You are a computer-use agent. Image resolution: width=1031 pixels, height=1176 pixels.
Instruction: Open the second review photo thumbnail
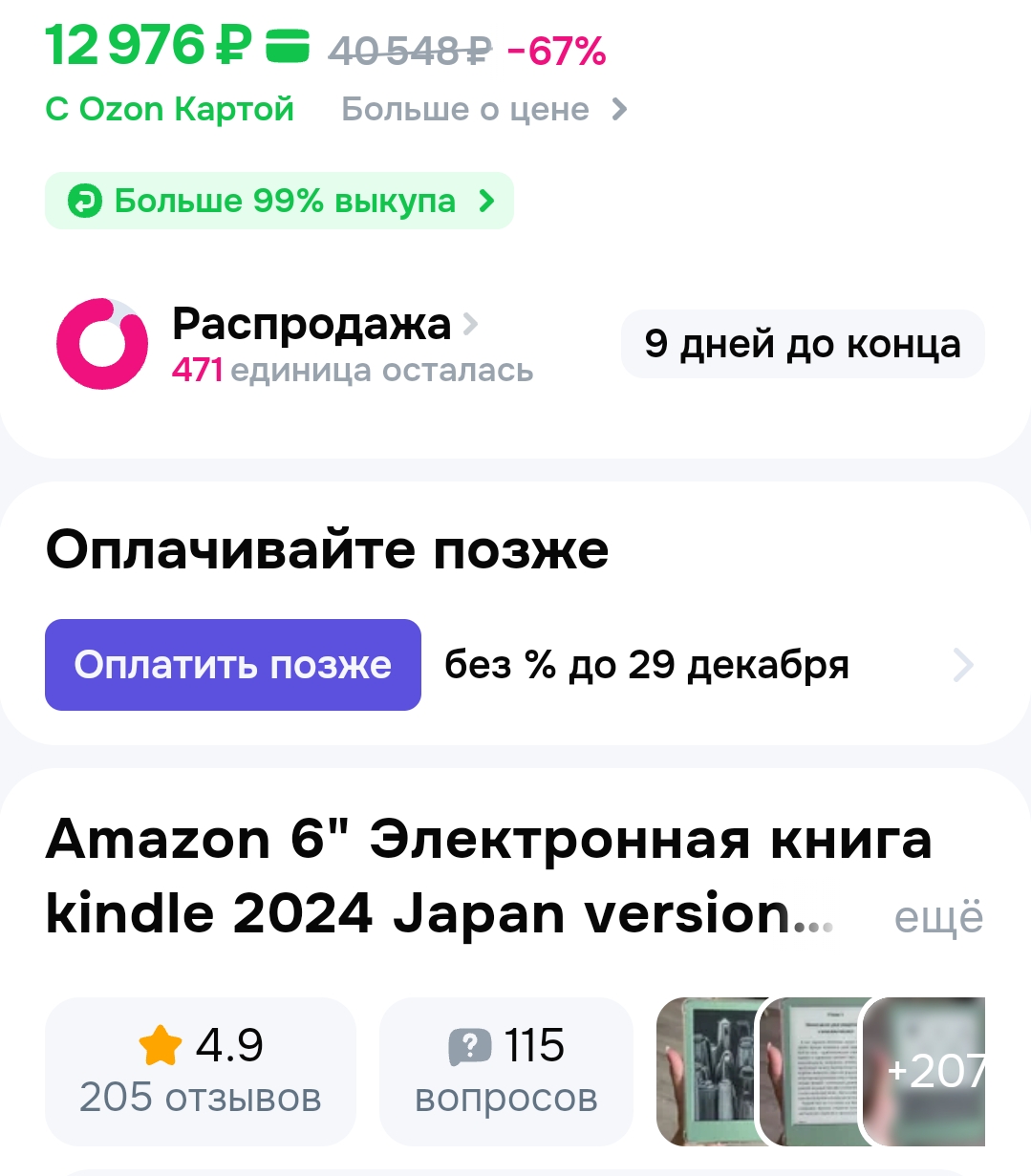pos(812,1071)
